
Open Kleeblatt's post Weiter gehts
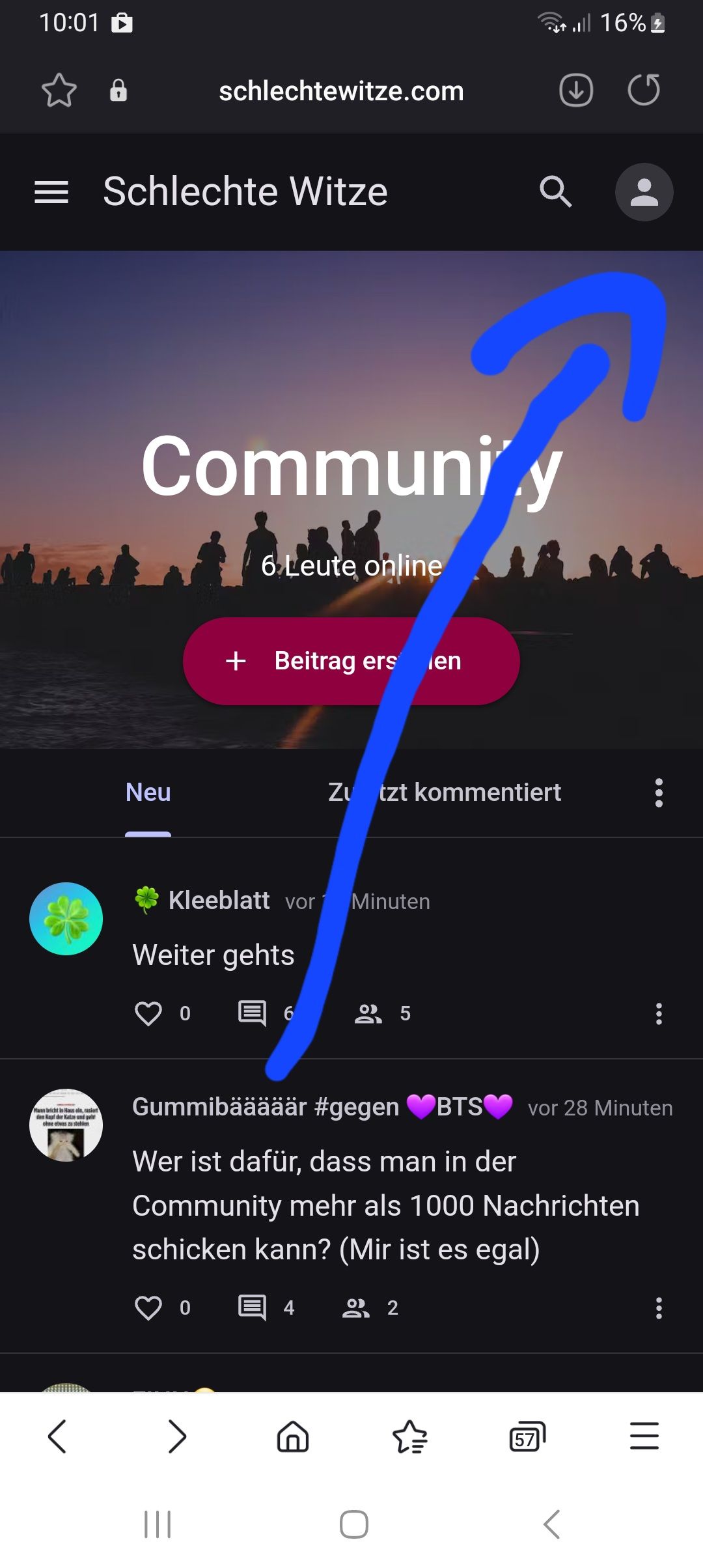pyautogui.click(x=214, y=955)
